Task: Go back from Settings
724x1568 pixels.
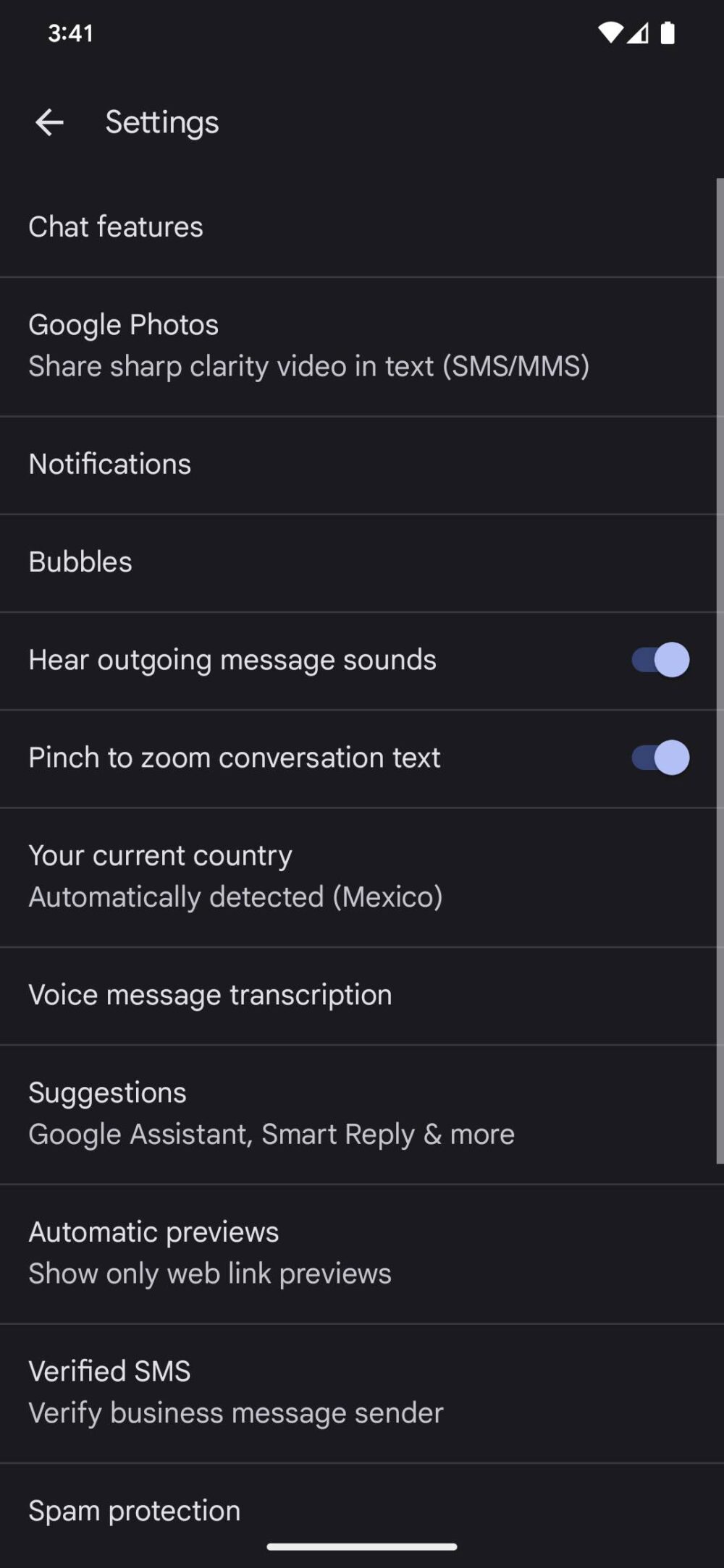Action: click(49, 122)
